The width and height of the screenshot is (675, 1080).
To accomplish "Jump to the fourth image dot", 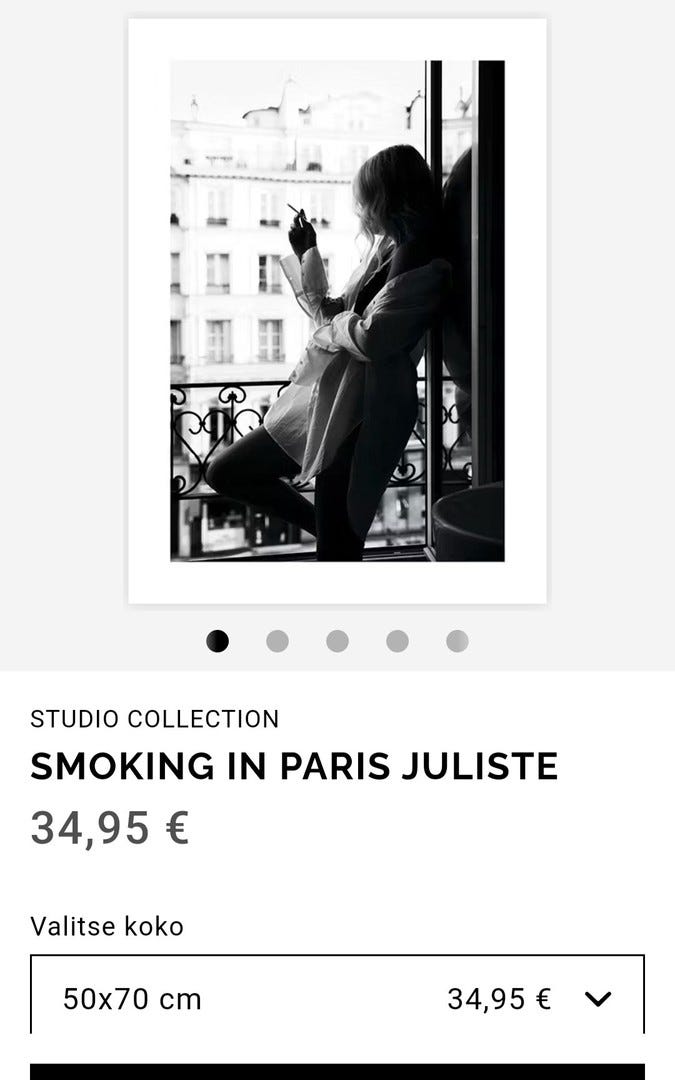I will tap(397, 641).
